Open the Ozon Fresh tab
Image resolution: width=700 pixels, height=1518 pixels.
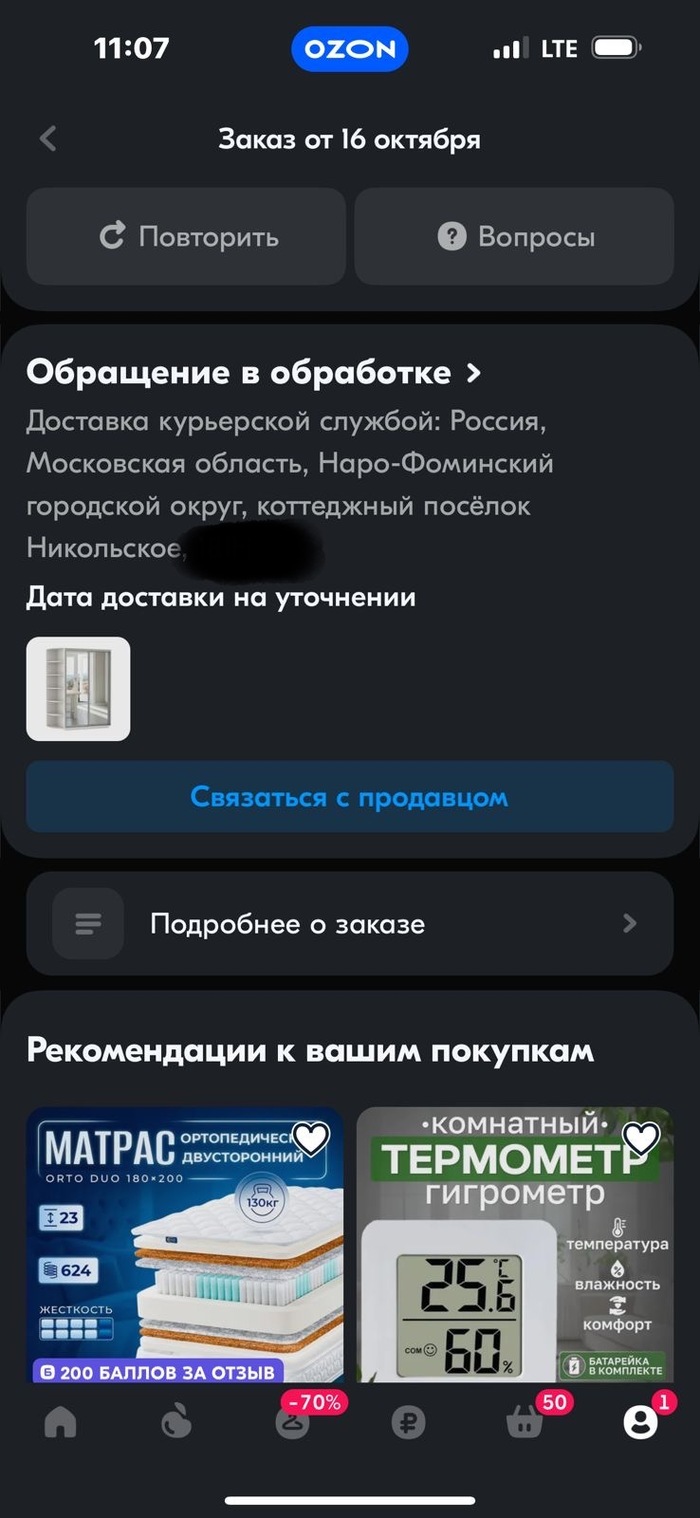177,1423
